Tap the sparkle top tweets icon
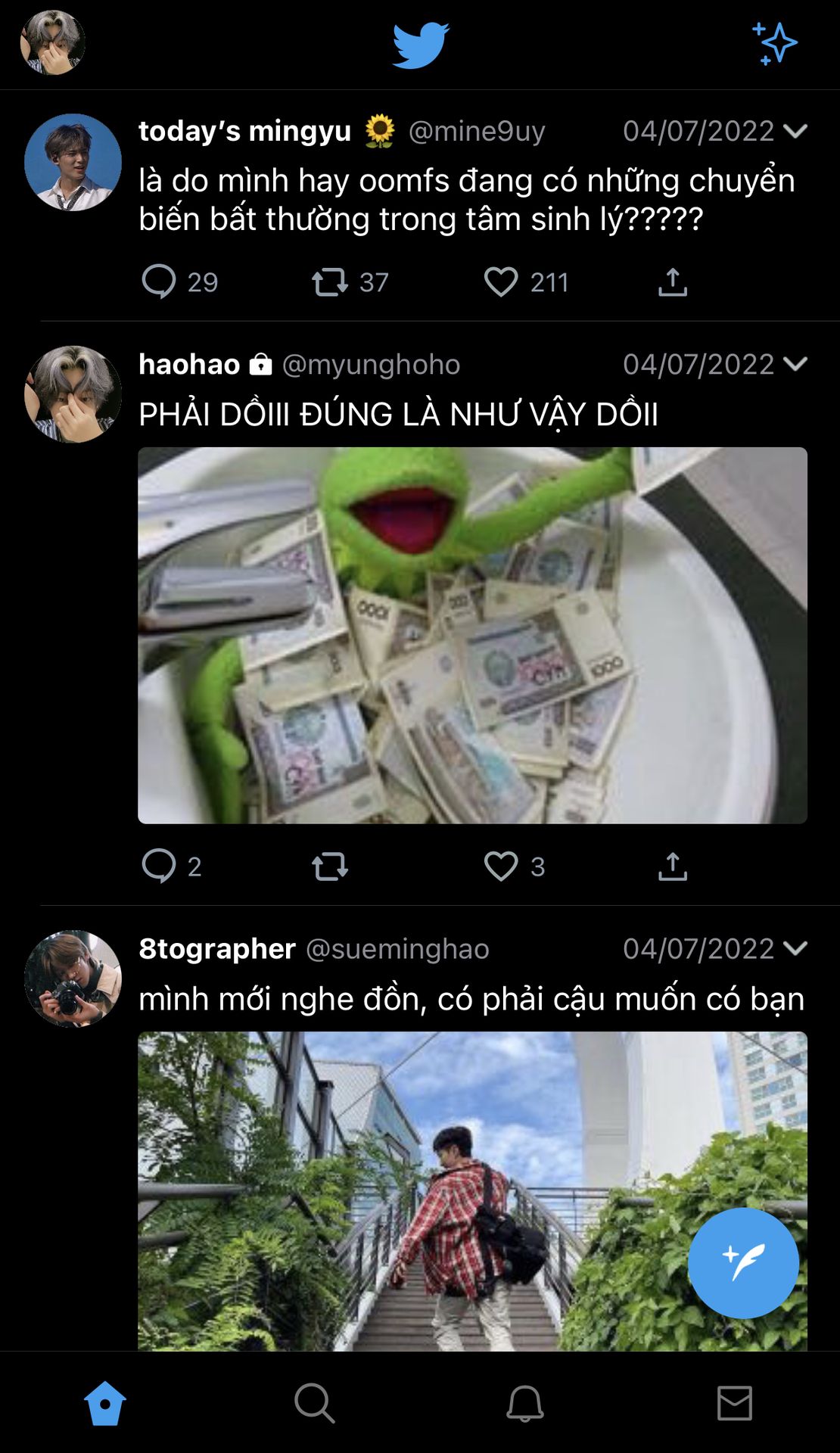The image size is (840, 1453). click(x=774, y=43)
